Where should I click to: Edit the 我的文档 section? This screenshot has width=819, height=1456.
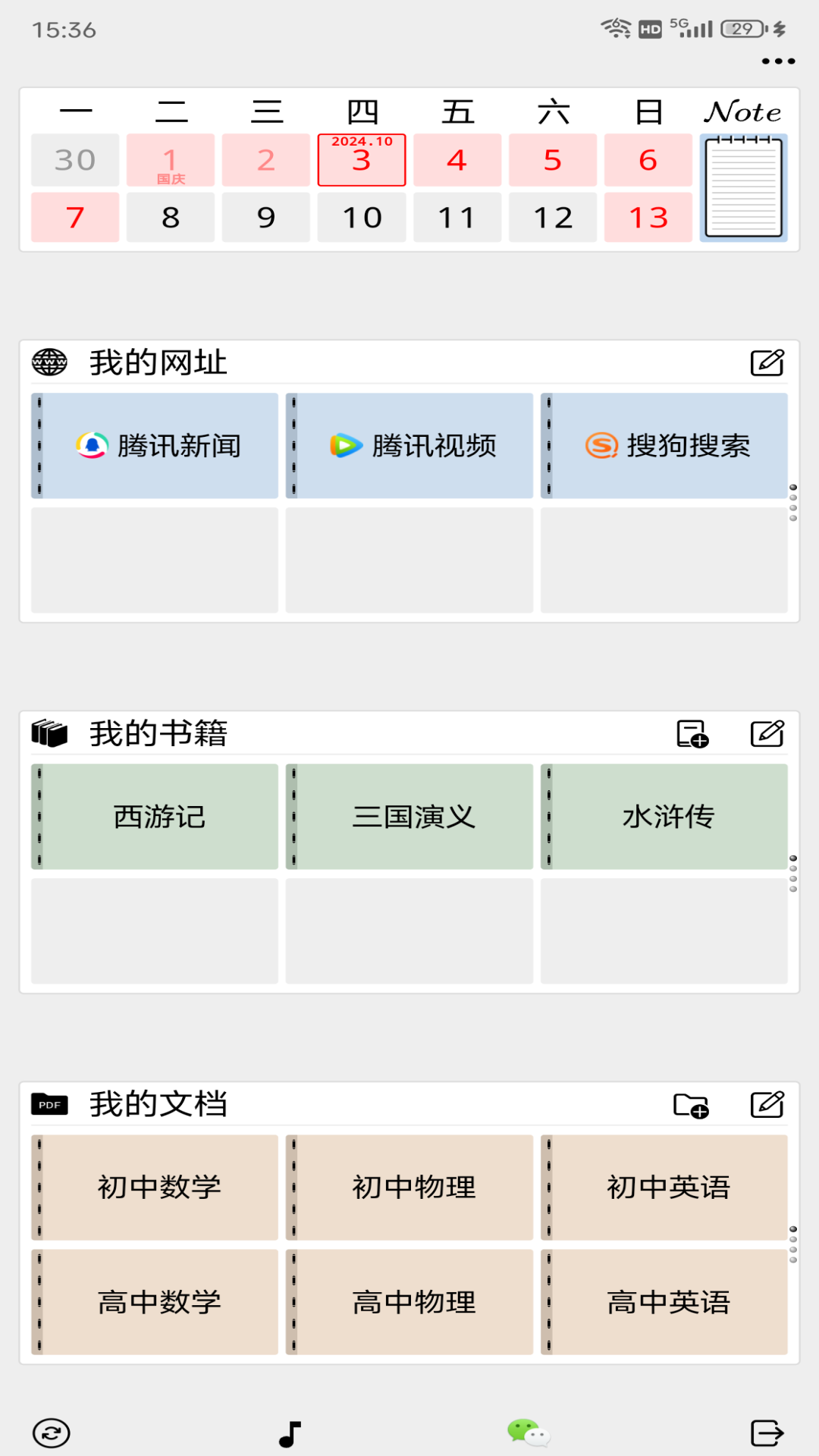767,1105
